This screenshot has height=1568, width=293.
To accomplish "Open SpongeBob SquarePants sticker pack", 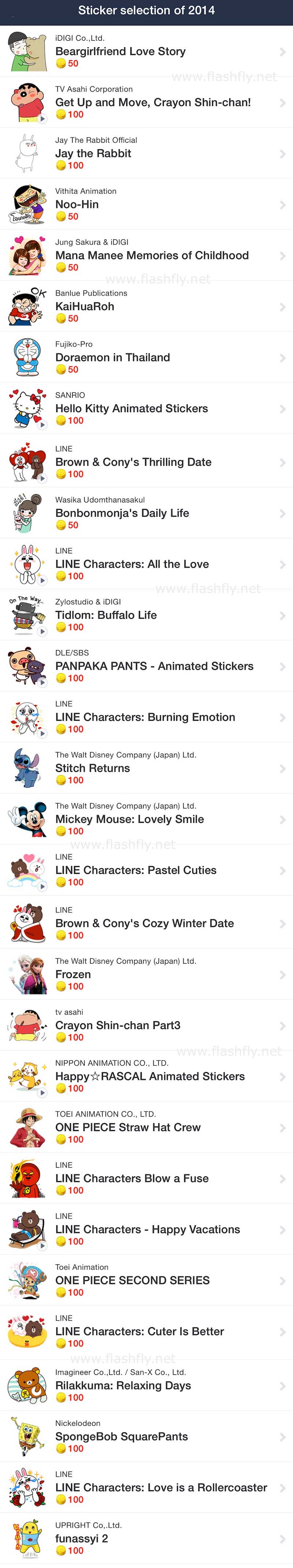I will coord(121,1436).
